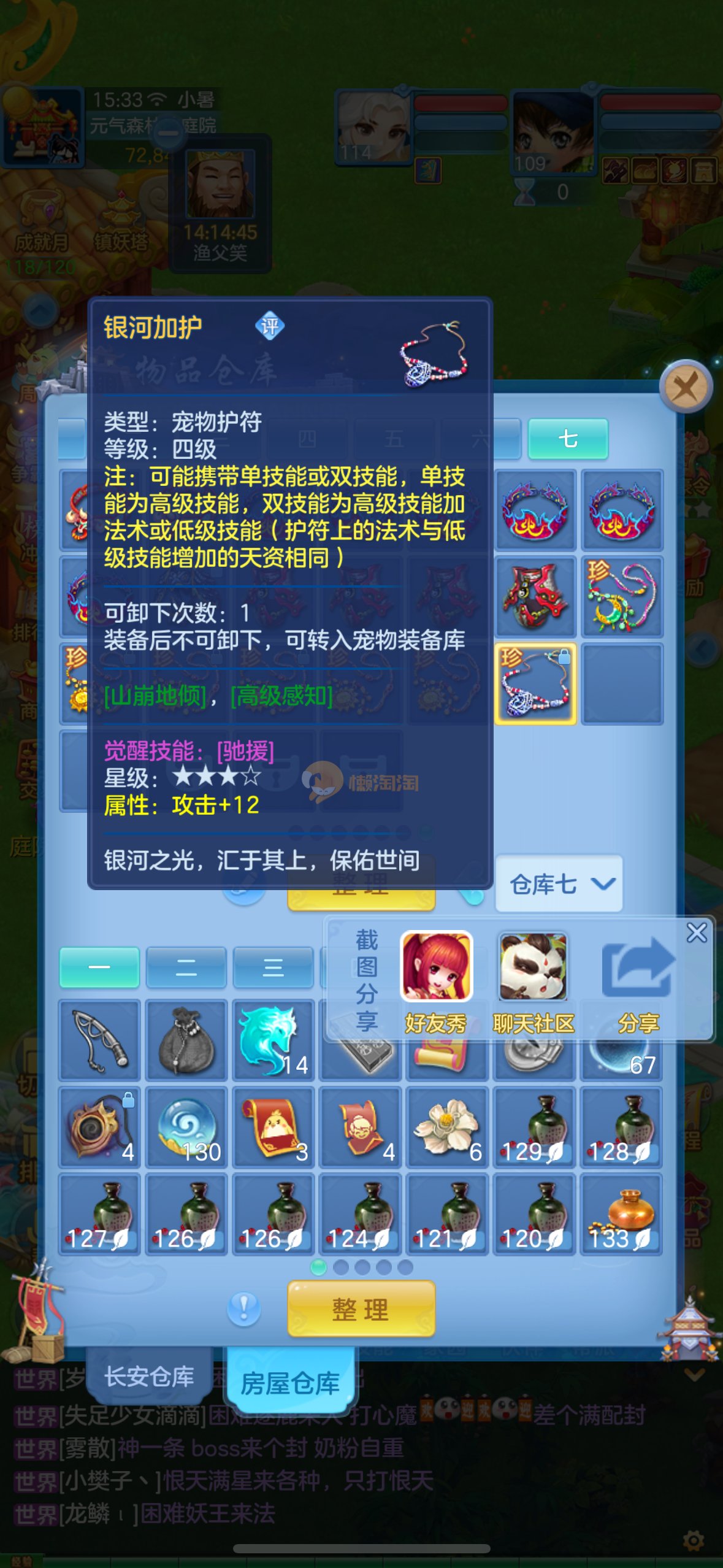
Task: Select the highlighted 珍 necklace in warehouse
Action: coord(535,684)
